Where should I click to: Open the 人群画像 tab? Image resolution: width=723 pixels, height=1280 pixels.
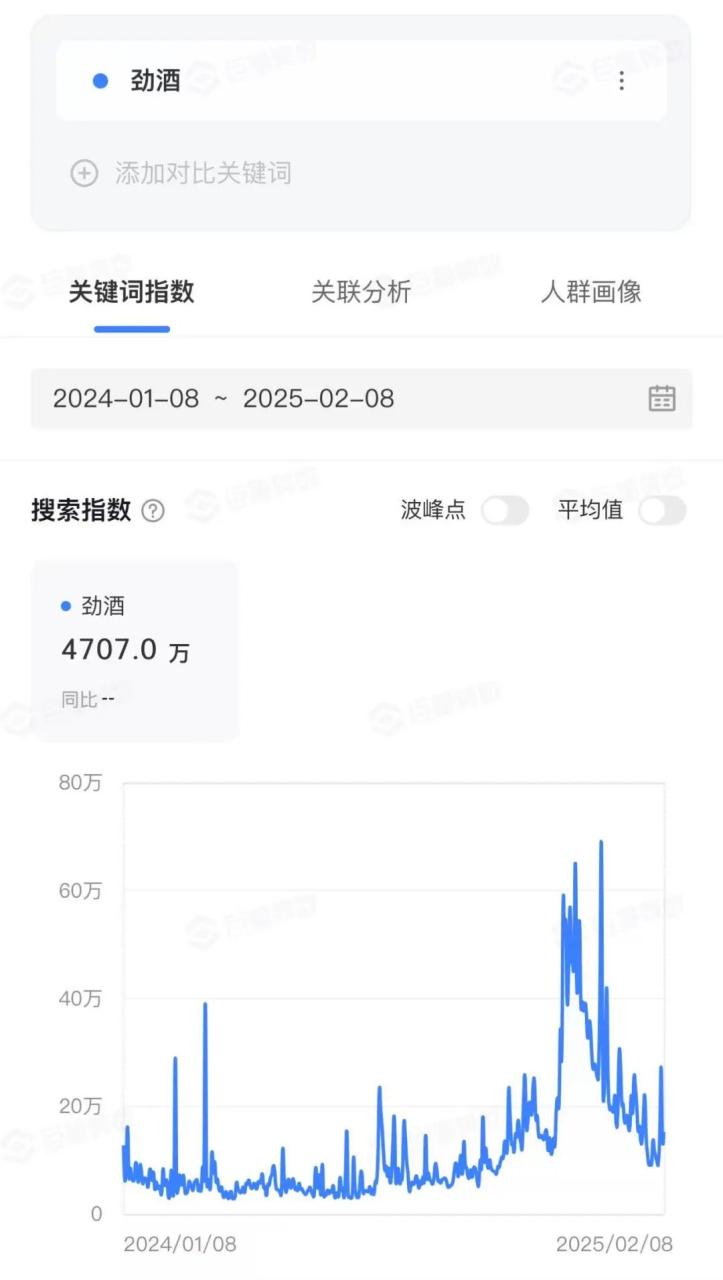point(590,292)
